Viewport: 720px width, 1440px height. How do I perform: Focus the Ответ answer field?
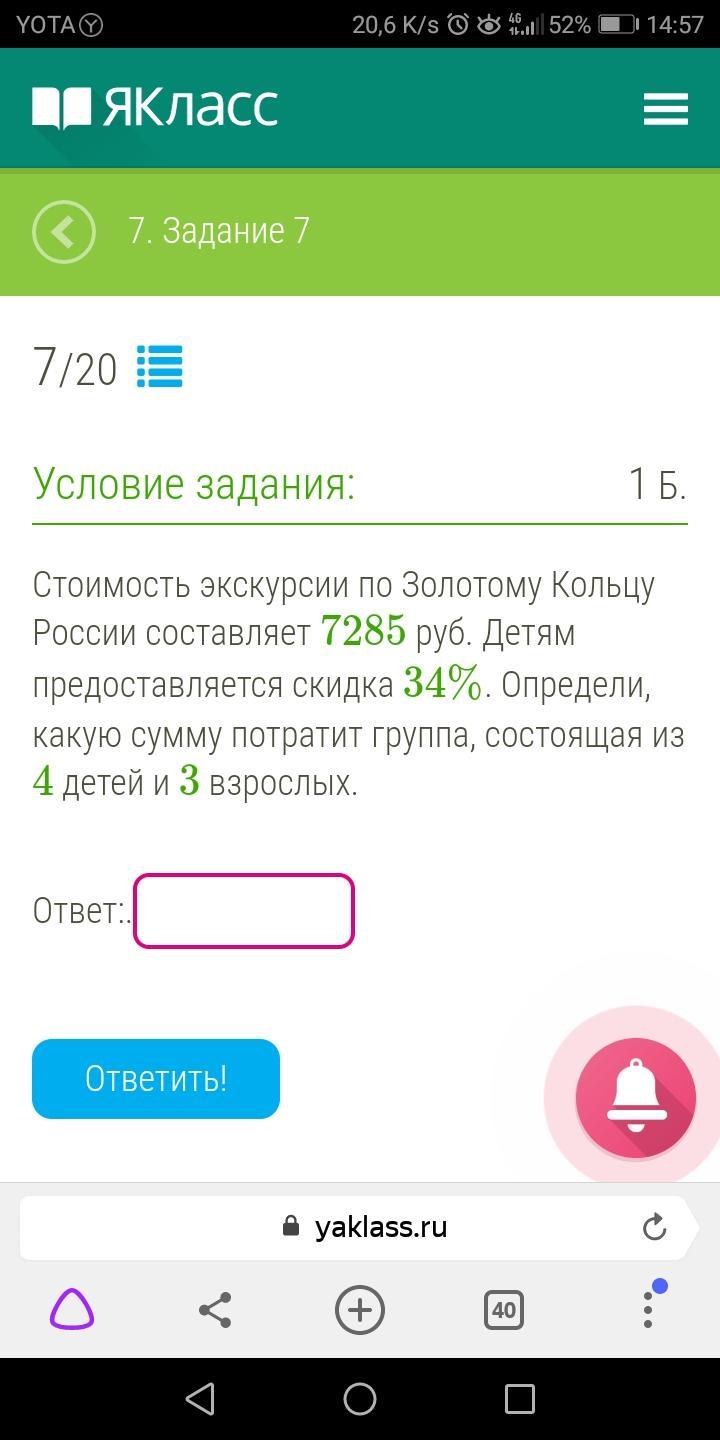pos(244,911)
